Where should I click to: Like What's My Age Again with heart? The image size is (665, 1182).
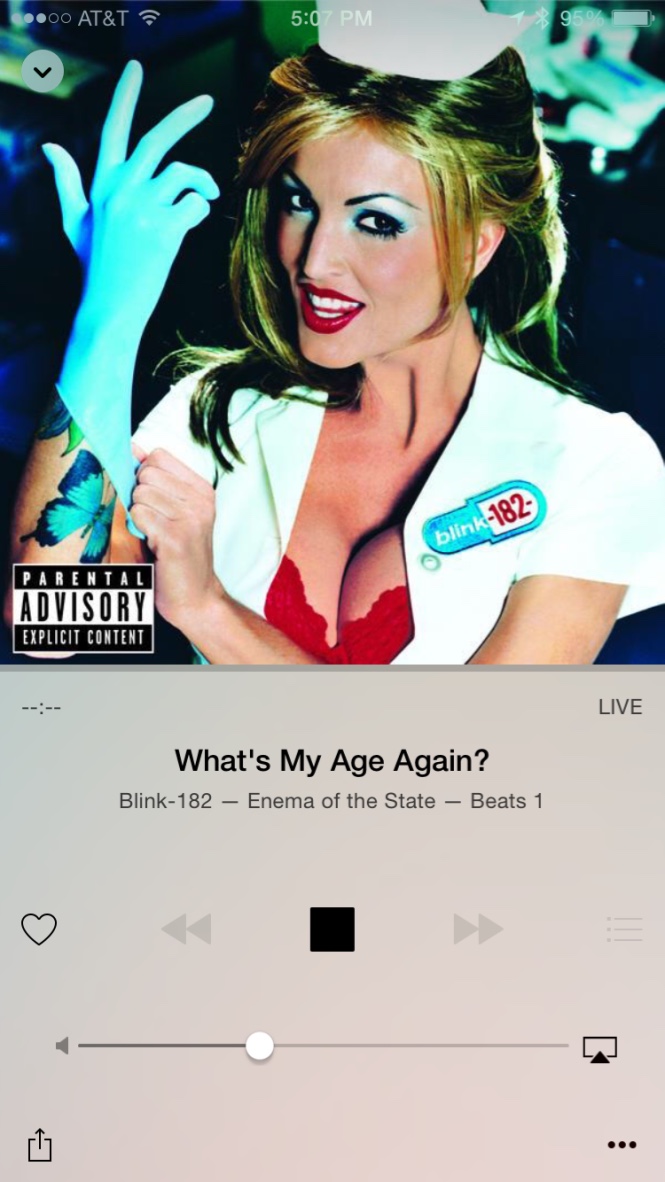tap(39, 929)
